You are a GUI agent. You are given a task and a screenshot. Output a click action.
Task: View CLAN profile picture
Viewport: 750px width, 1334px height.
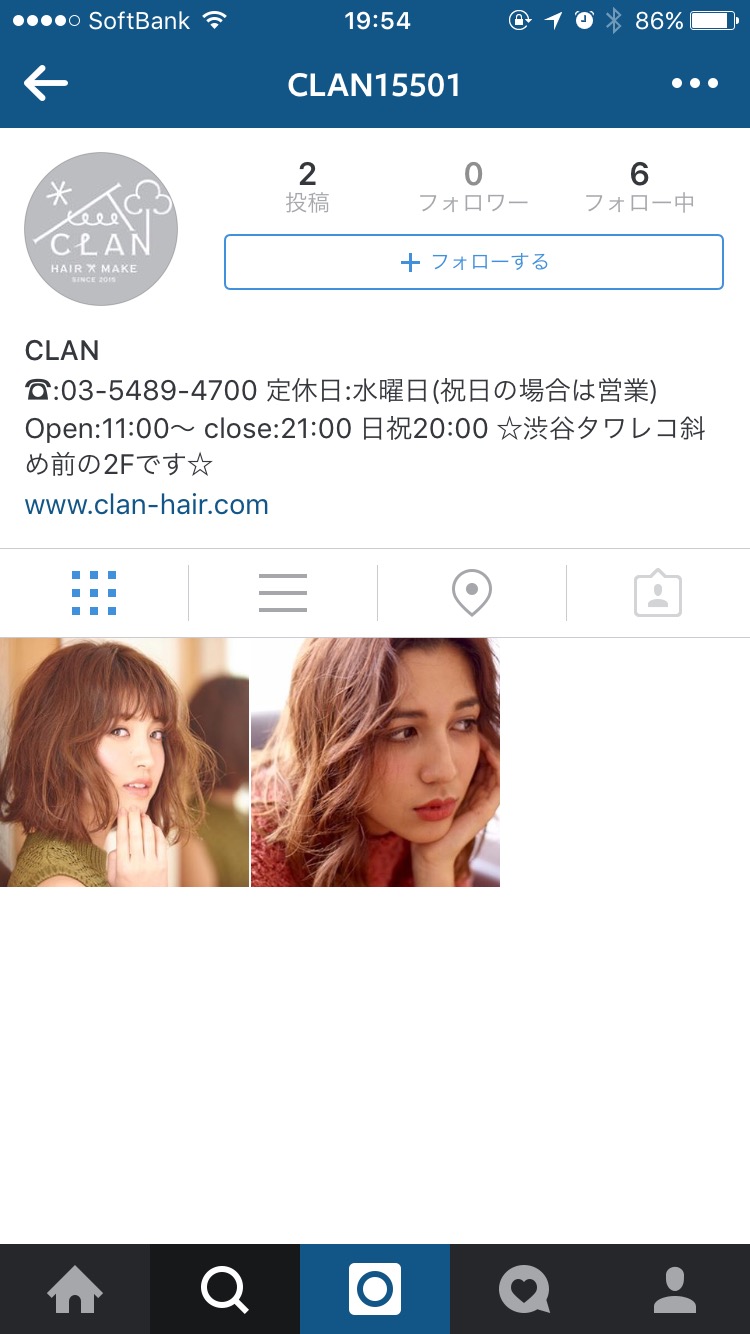click(x=101, y=229)
